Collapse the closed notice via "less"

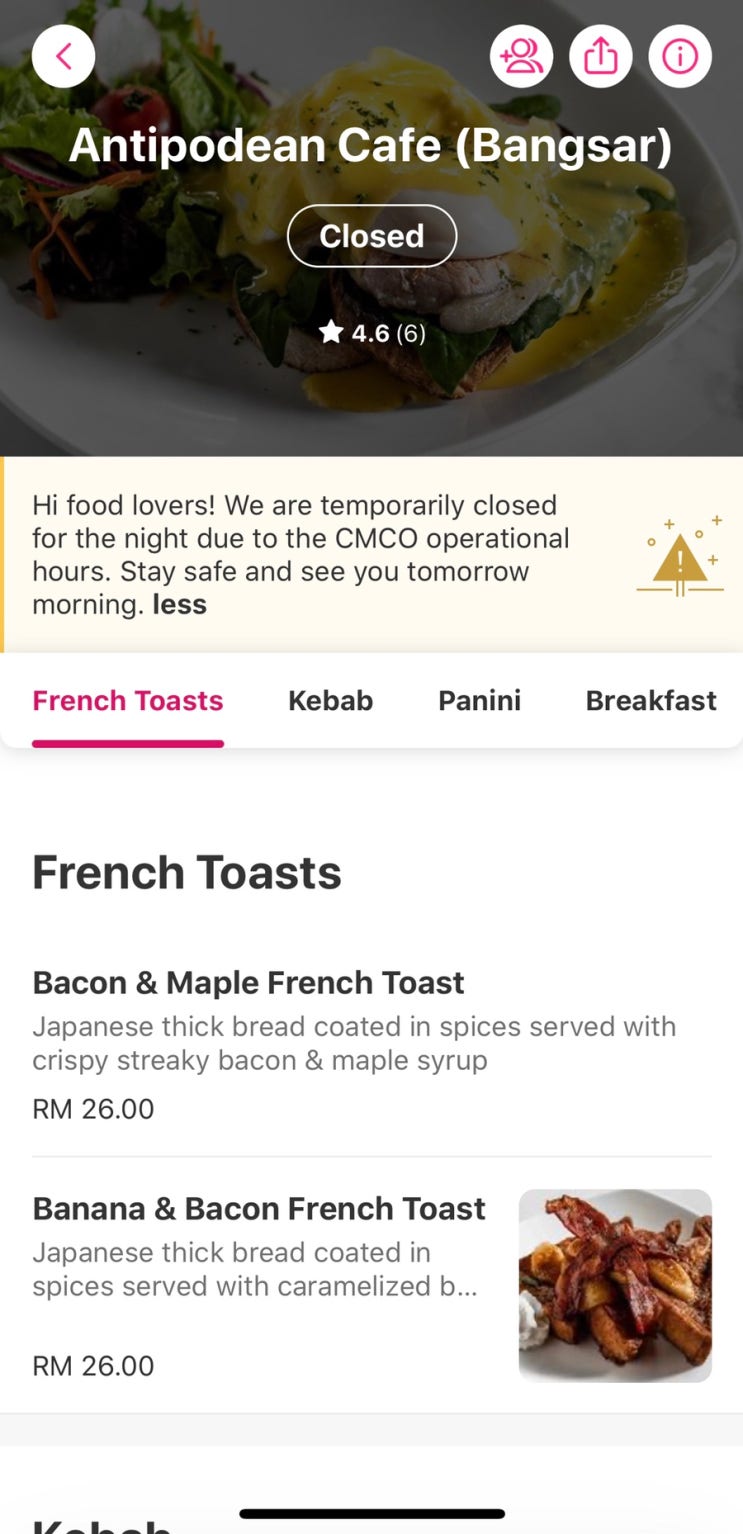(179, 605)
